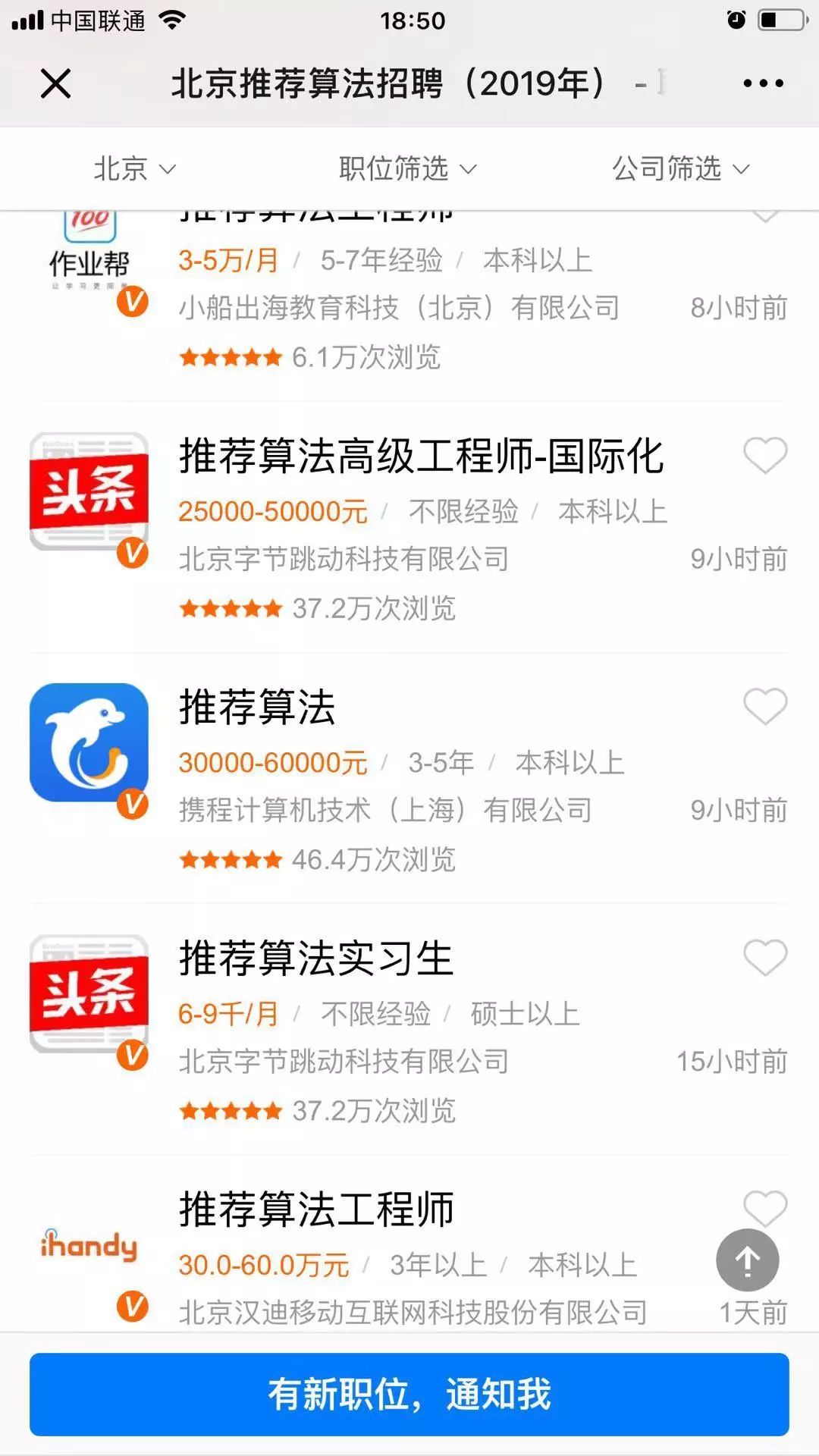819x1456 pixels.
Task: Open the three-dot overflow menu
Action: click(763, 83)
